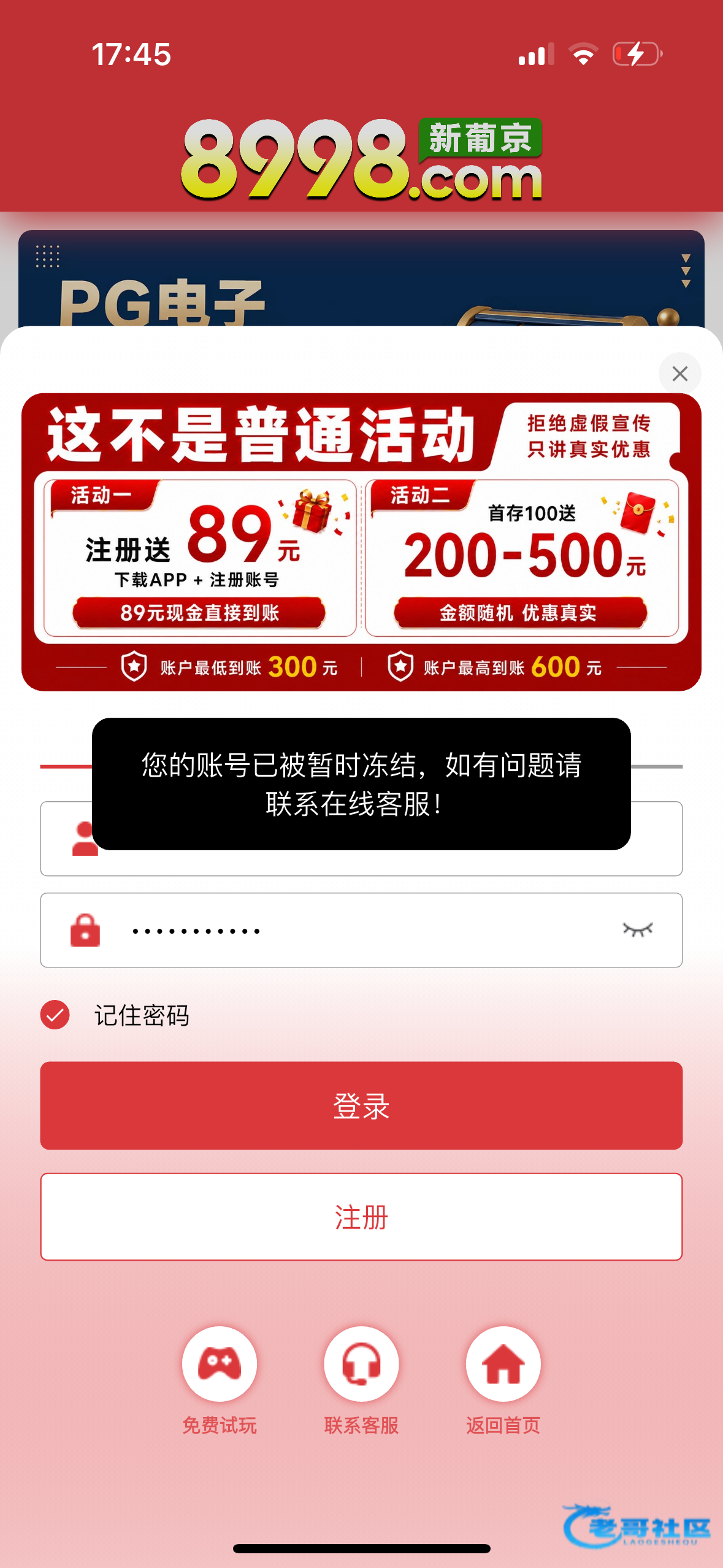Show the hidden password with the eye icon

[x=637, y=930]
